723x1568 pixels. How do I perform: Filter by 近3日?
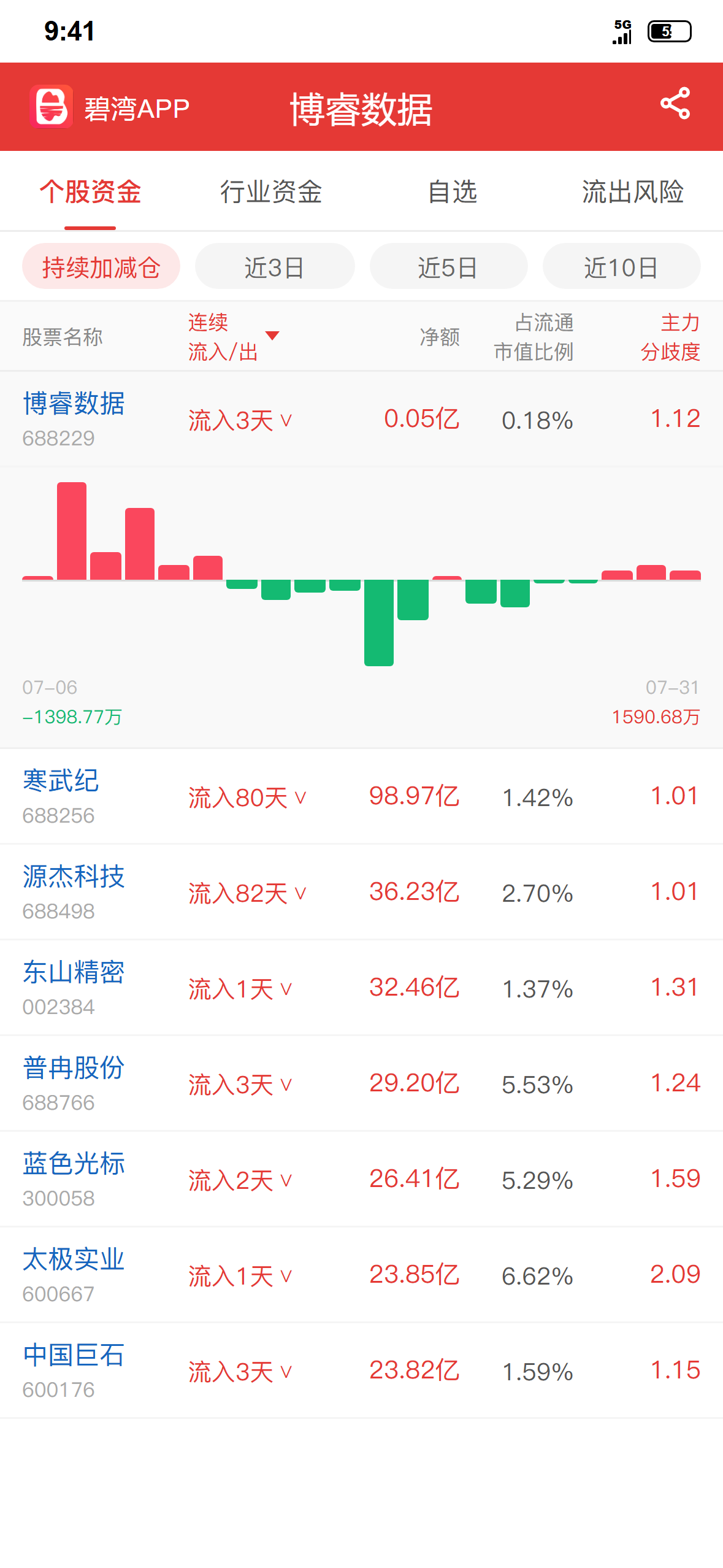pos(275,266)
